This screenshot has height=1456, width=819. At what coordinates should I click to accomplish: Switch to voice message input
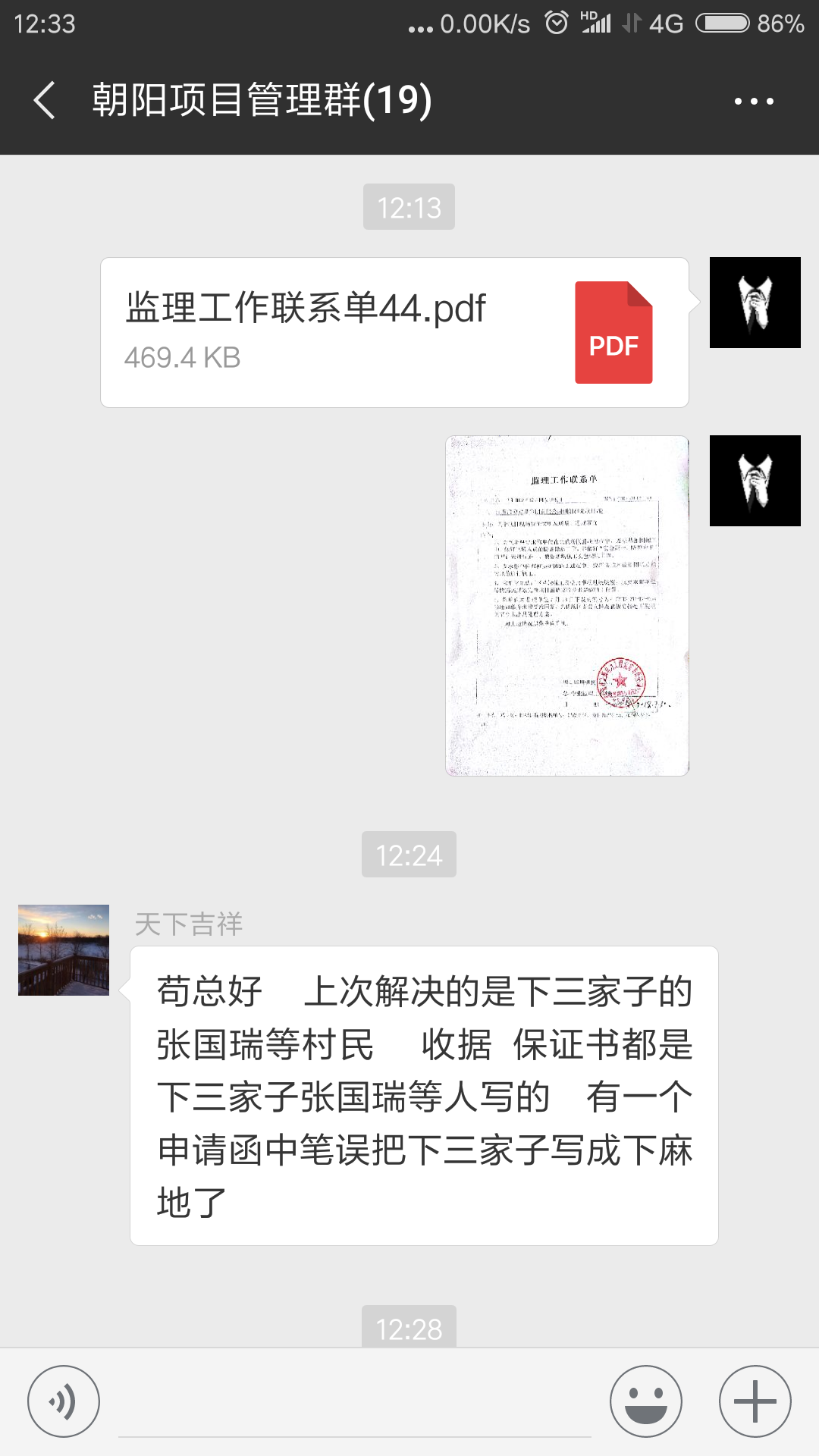(x=64, y=1401)
